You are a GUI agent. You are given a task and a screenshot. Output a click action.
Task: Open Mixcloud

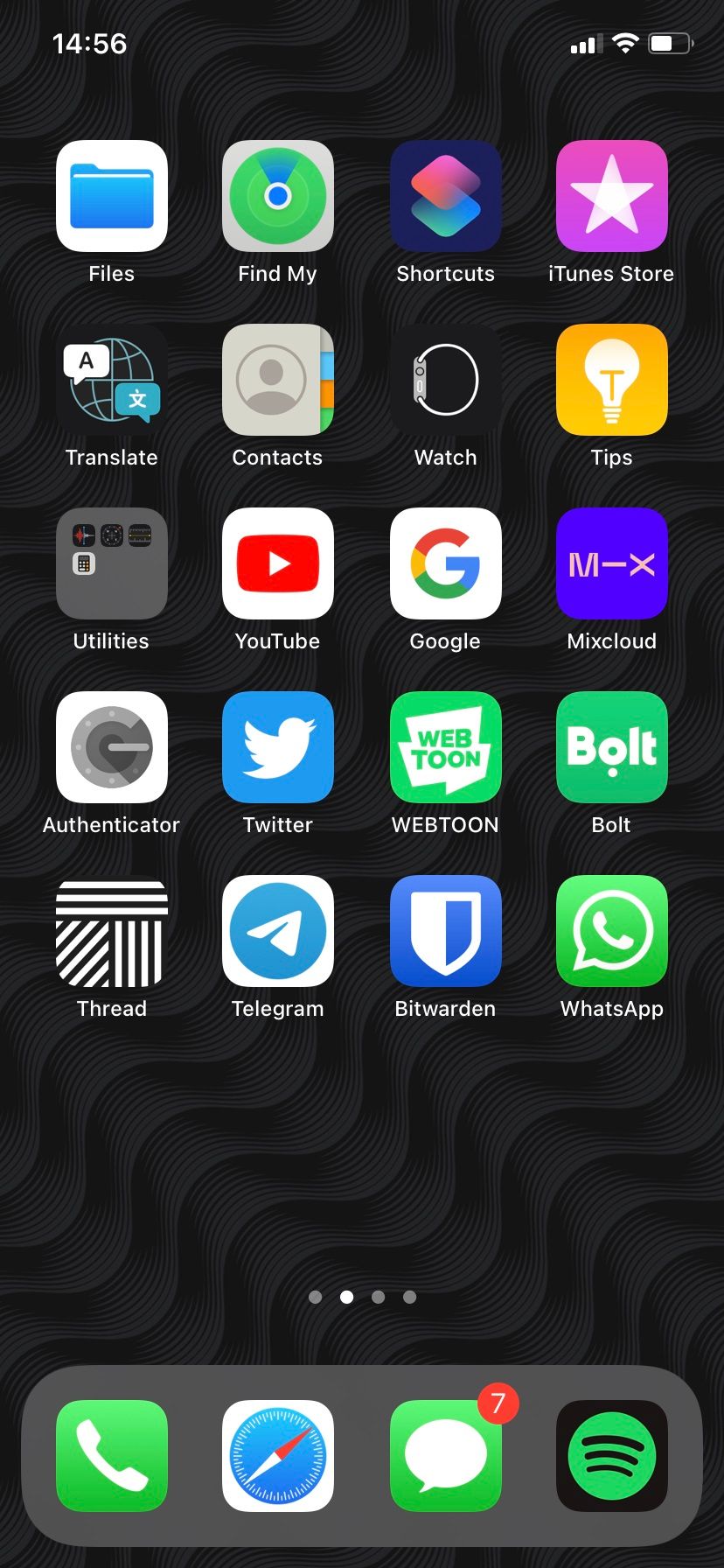point(612,563)
